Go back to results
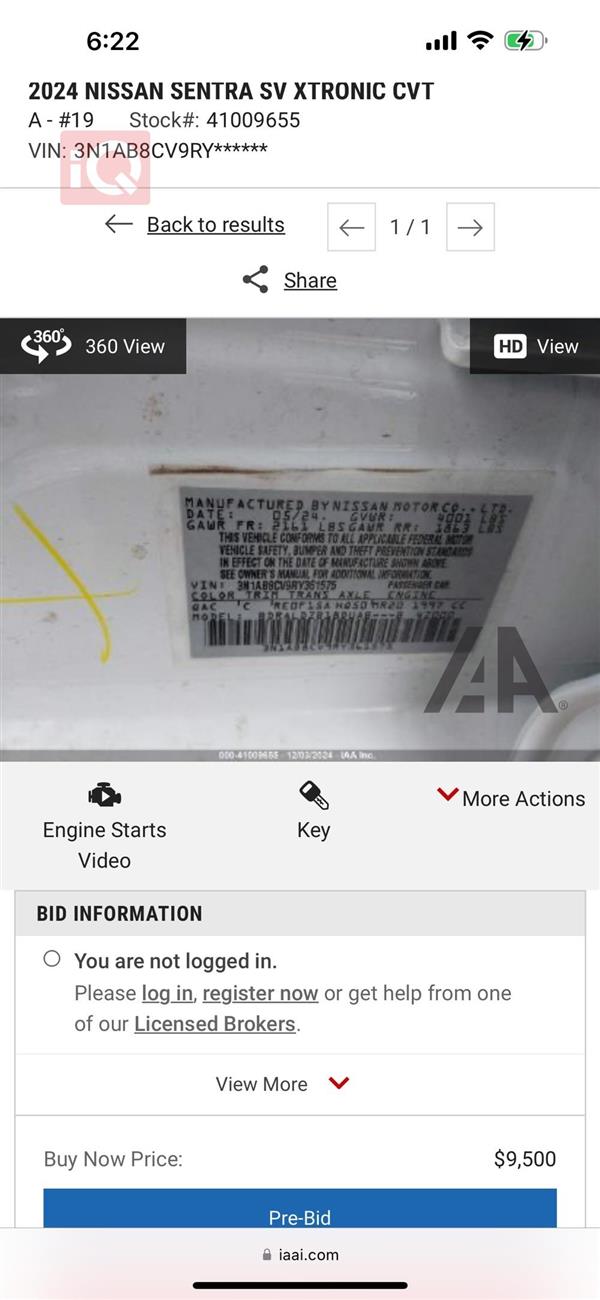Viewport: 600px width, 1300px height. pyautogui.click(x=215, y=225)
